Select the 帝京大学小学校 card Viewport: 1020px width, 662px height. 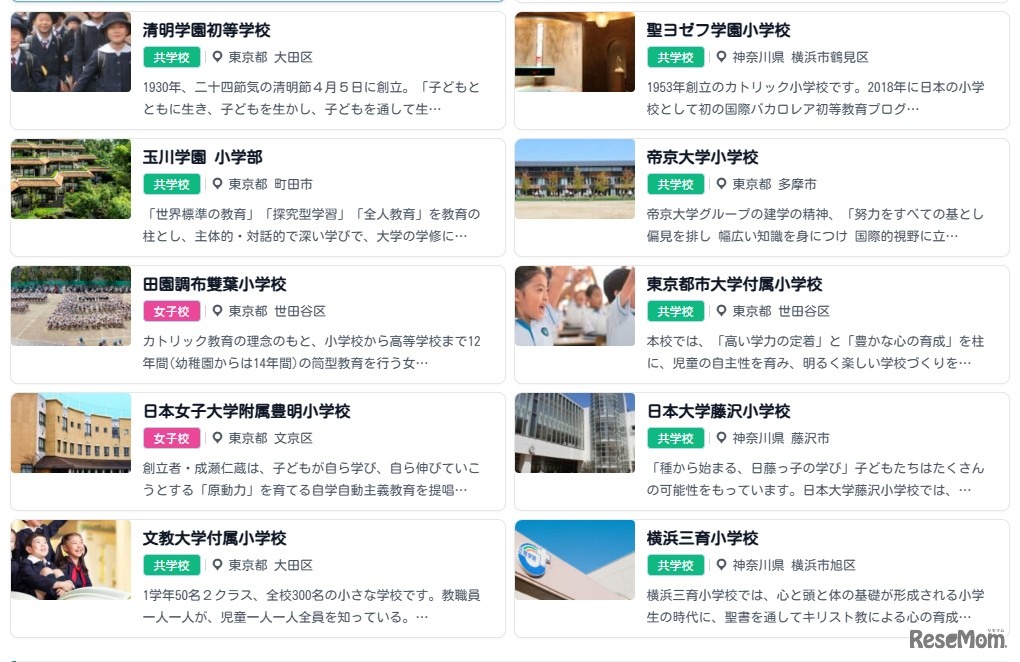coord(702,158)
